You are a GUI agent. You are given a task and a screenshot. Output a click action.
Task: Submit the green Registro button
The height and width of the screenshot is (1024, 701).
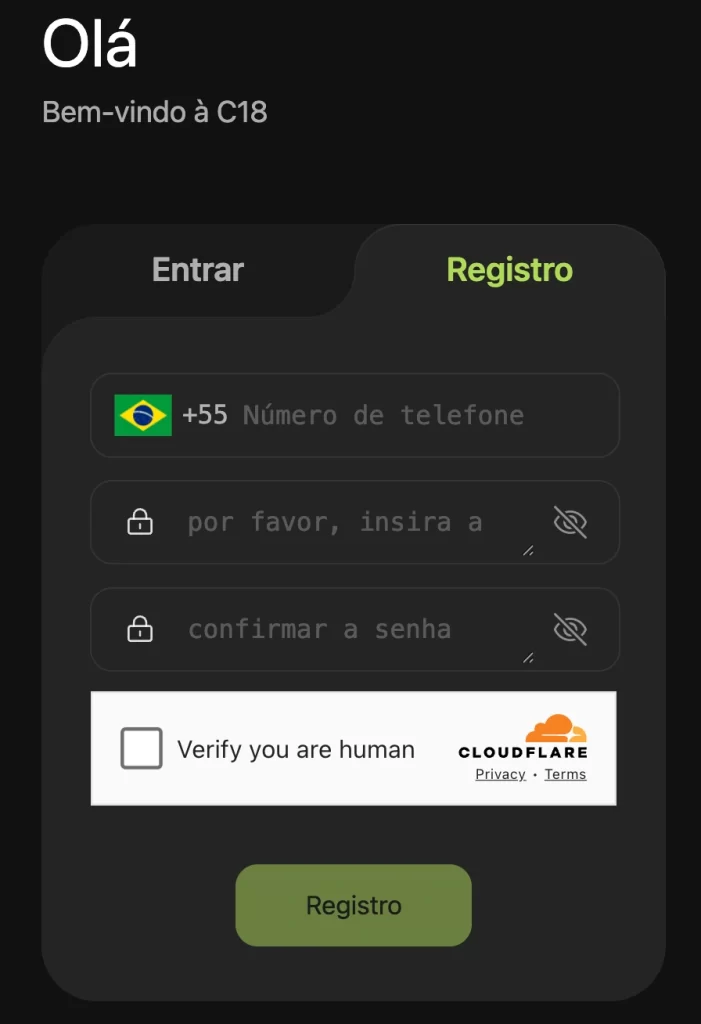(x=353, y=905)
